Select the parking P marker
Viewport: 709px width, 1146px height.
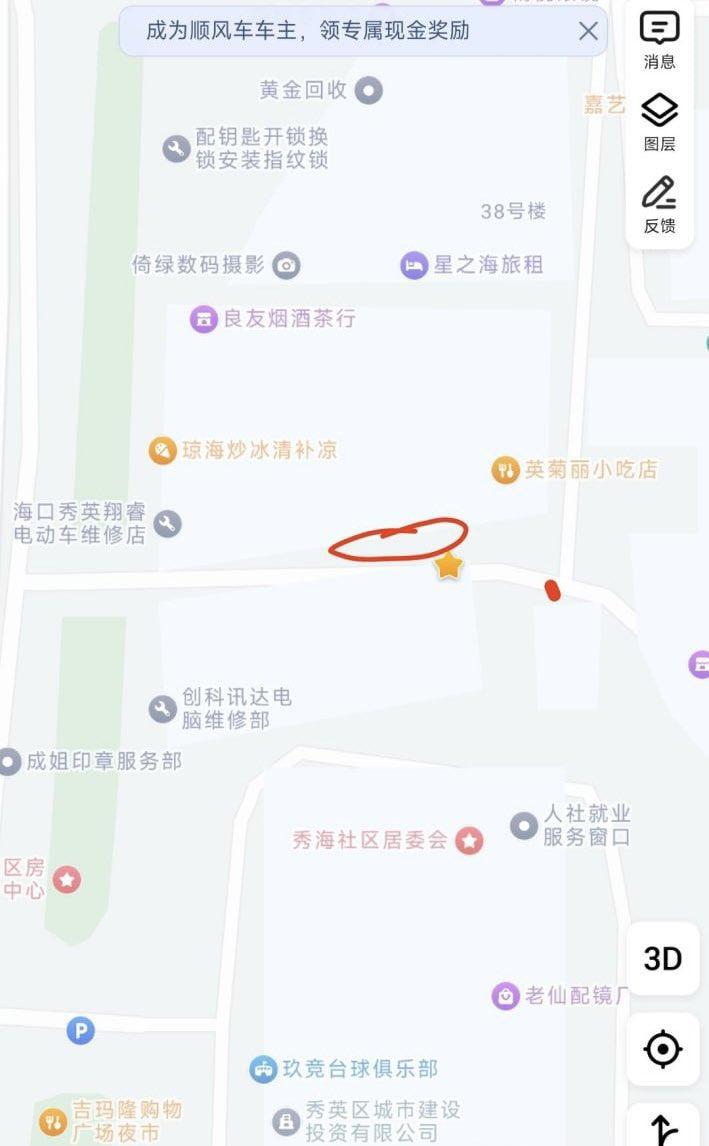point(81,1030)
